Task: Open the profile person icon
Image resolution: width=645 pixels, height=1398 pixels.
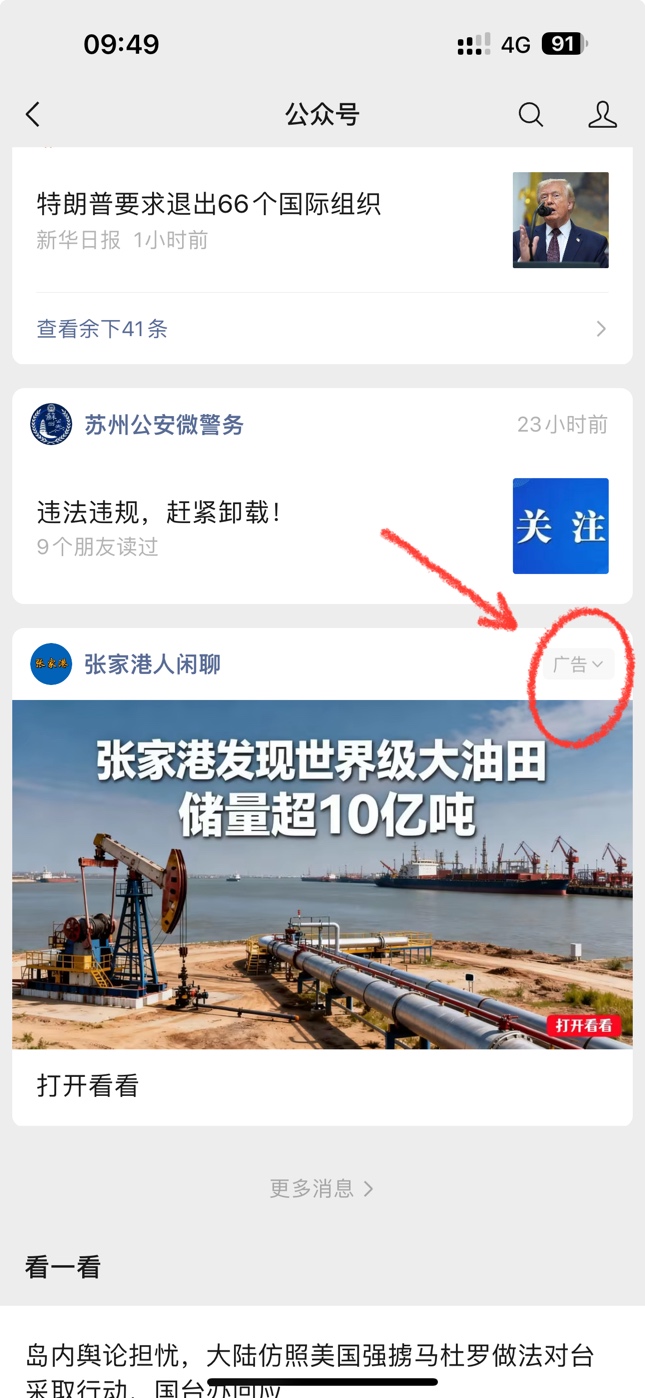Action: point(602,115)
